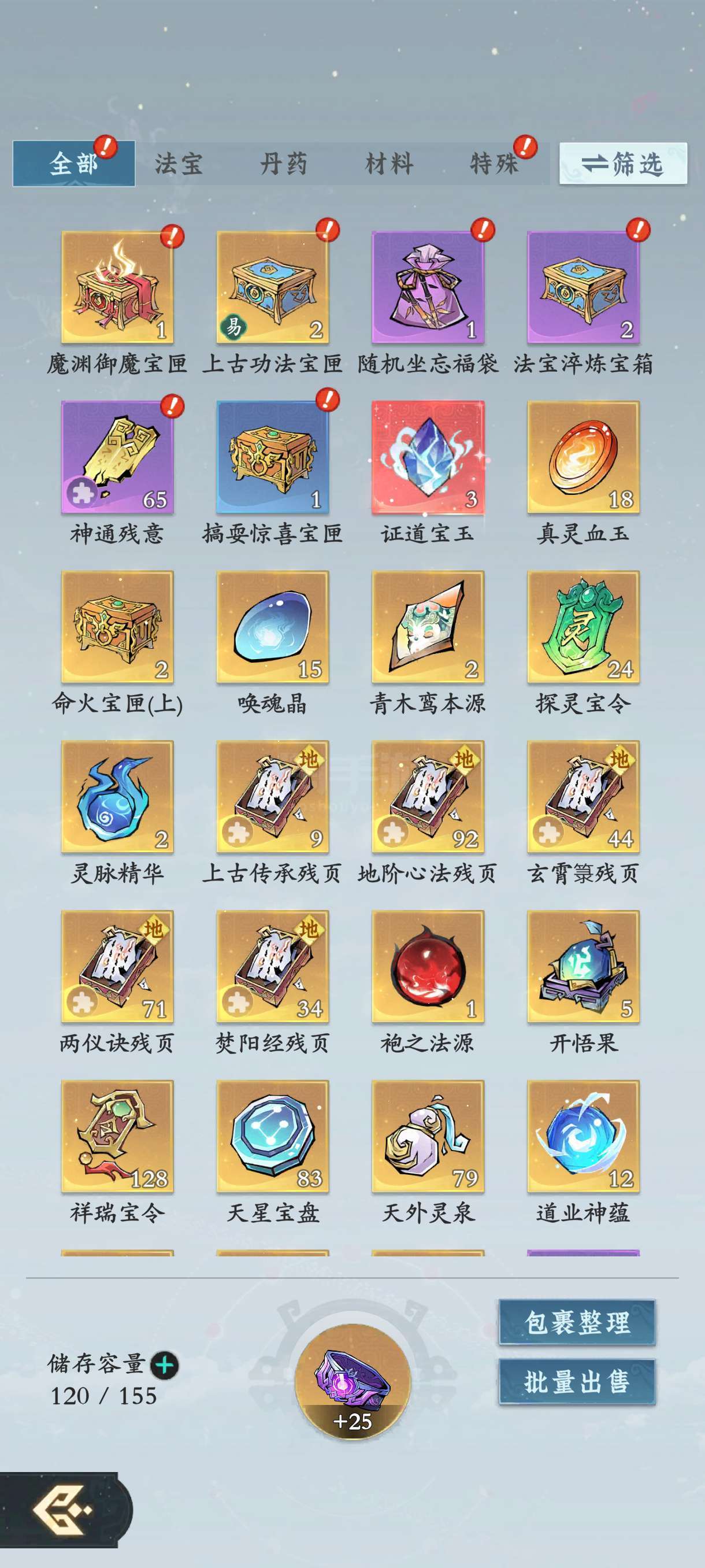The width and height of the screenshot is (705, 1568).
Task: Switch to the 法宝 tab
Action: [177, 164]
